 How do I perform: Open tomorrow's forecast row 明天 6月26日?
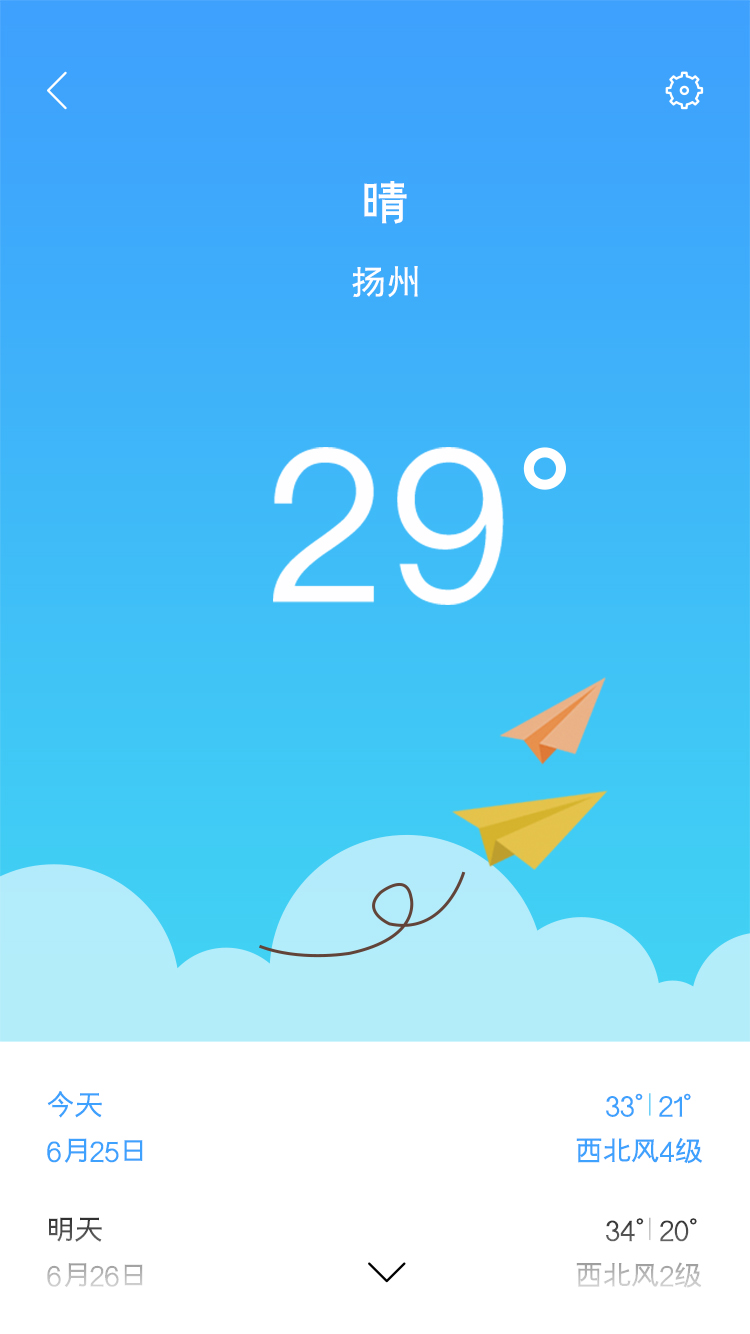375,1252
